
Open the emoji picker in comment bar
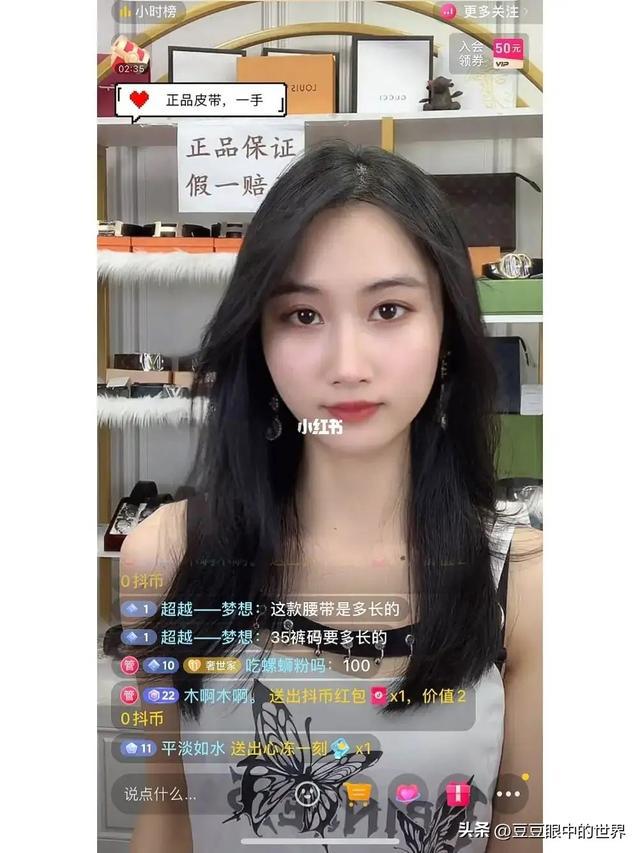pyautogui.click(x=307, y=794)
